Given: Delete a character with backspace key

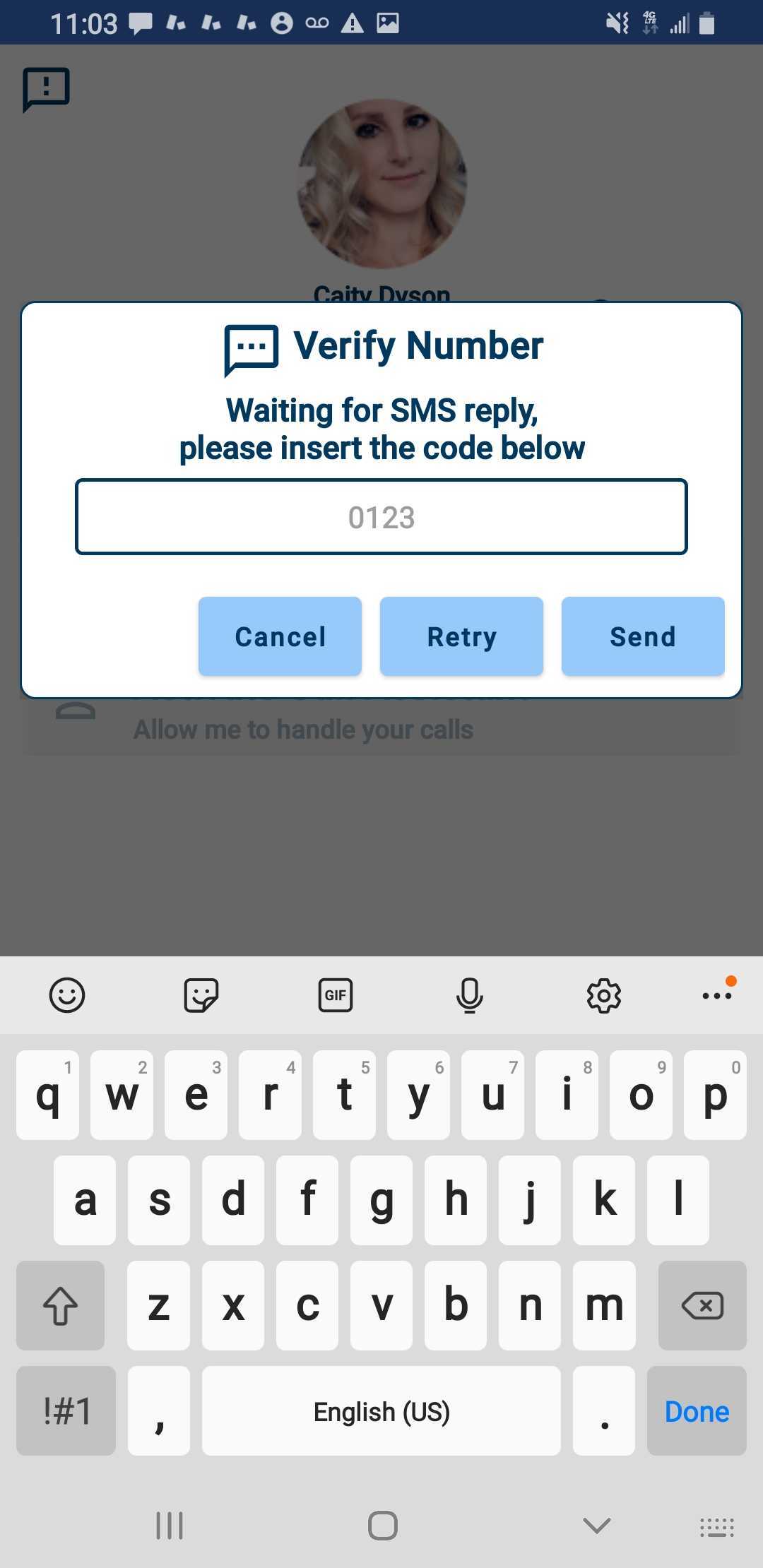Looking at the screenshot, I should [x=702, y=1305].
